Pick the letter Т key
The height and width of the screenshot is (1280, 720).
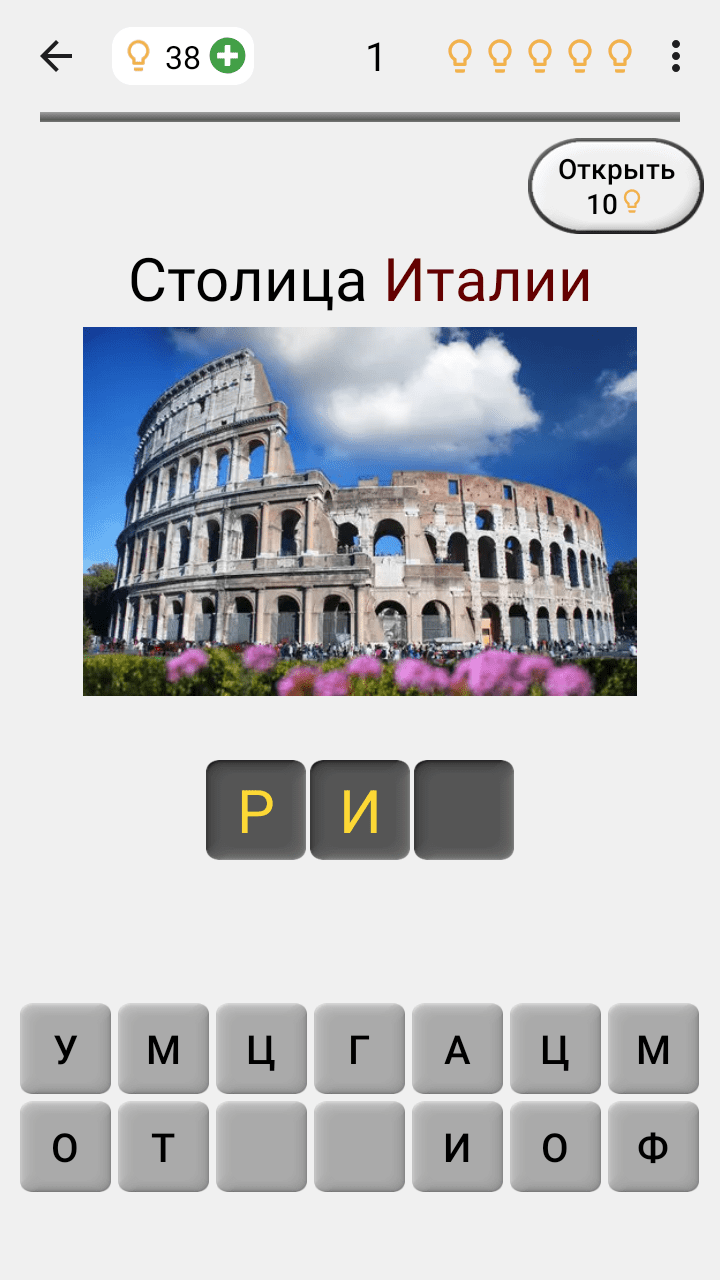point(163,1147)
